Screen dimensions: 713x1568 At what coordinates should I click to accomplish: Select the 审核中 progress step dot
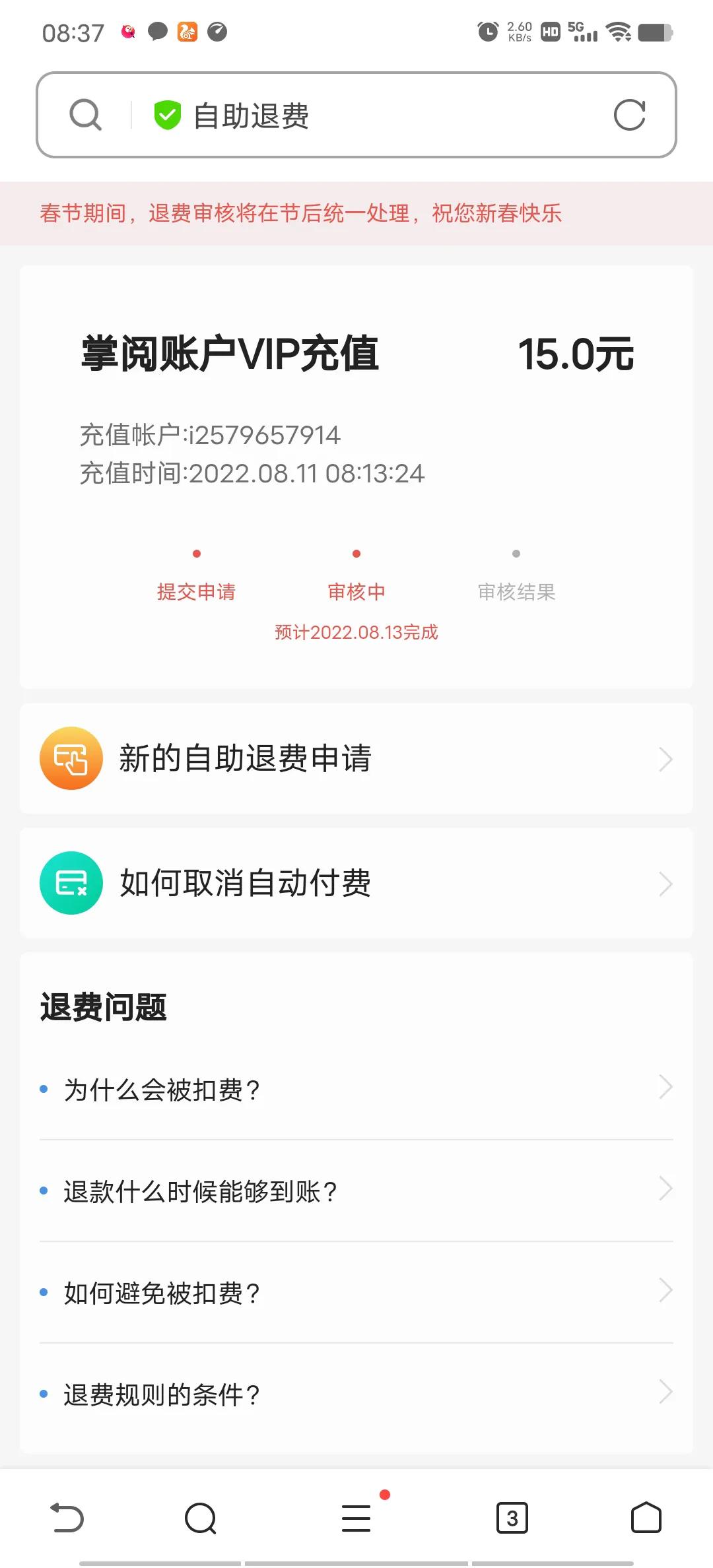pyautogui.click(x=356, y=554)
